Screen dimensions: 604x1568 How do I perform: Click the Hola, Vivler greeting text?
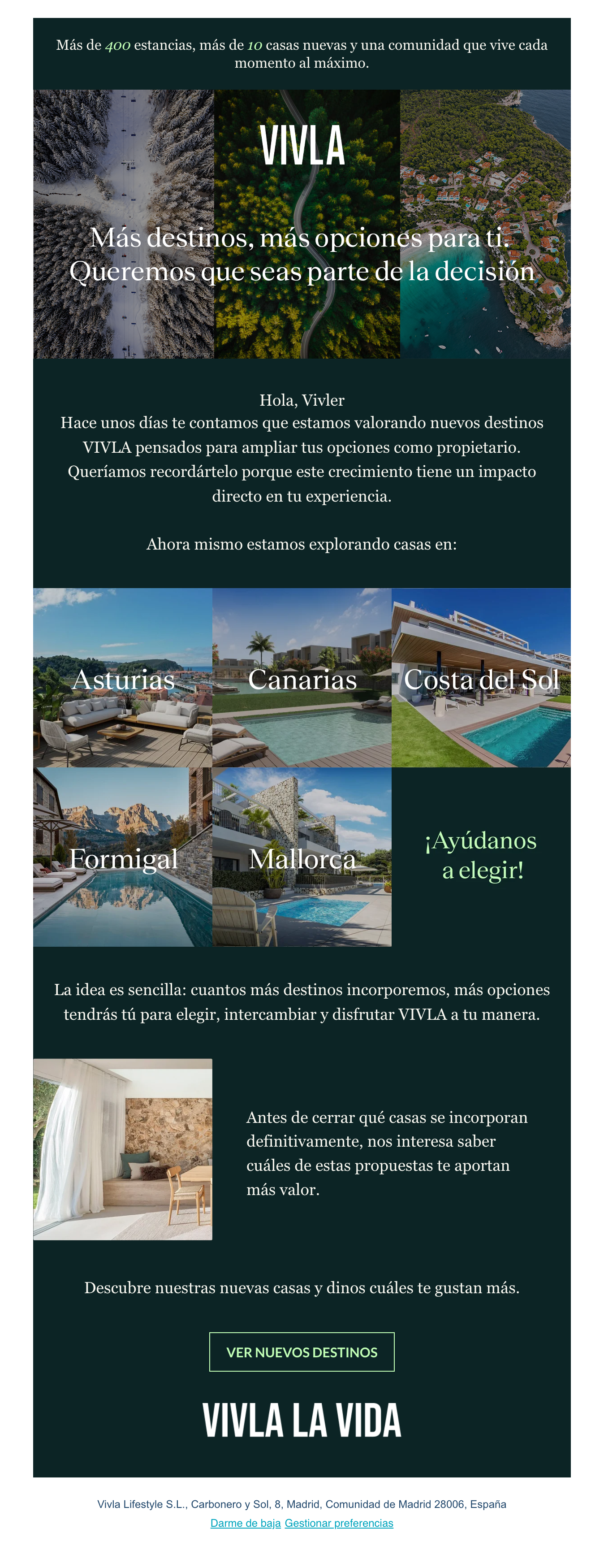click(x=302, y=401)
